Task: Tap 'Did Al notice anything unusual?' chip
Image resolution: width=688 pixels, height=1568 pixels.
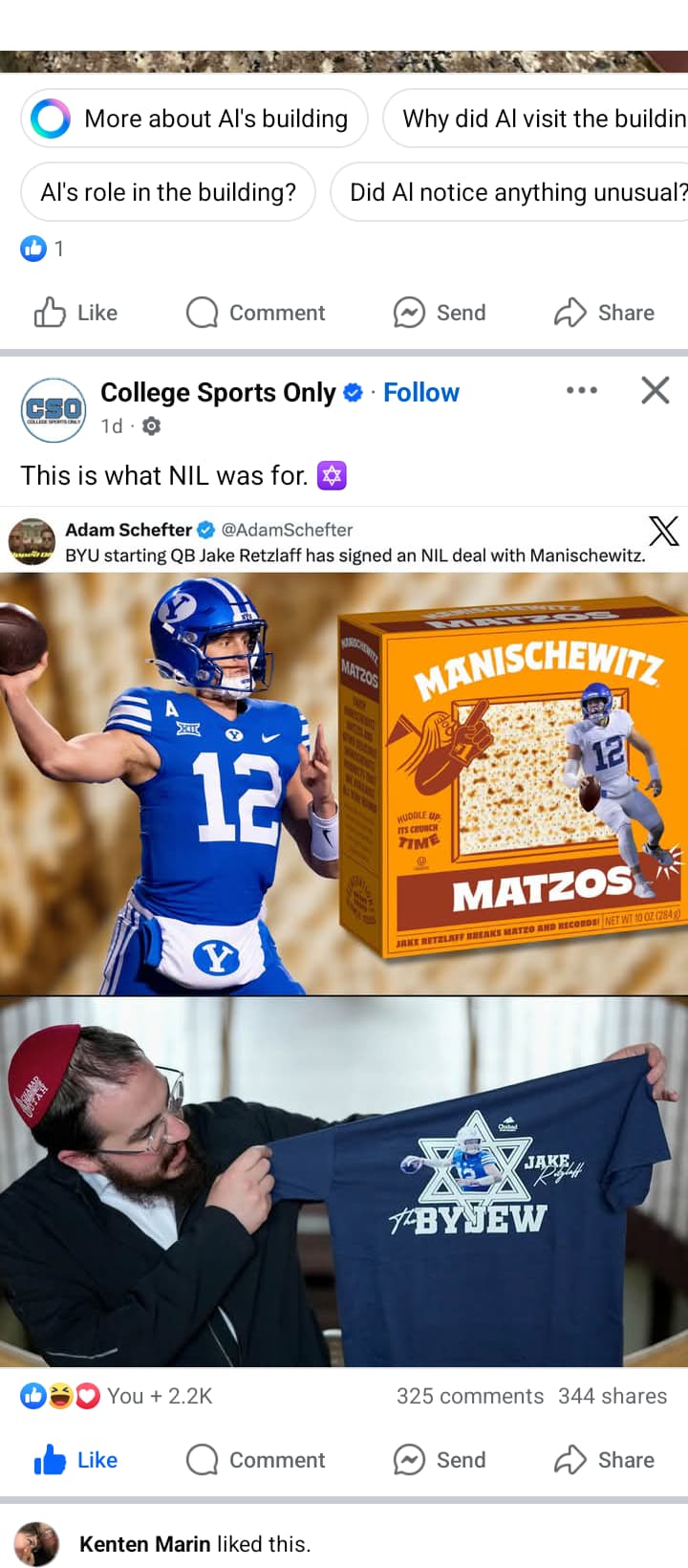Action: 509,192
